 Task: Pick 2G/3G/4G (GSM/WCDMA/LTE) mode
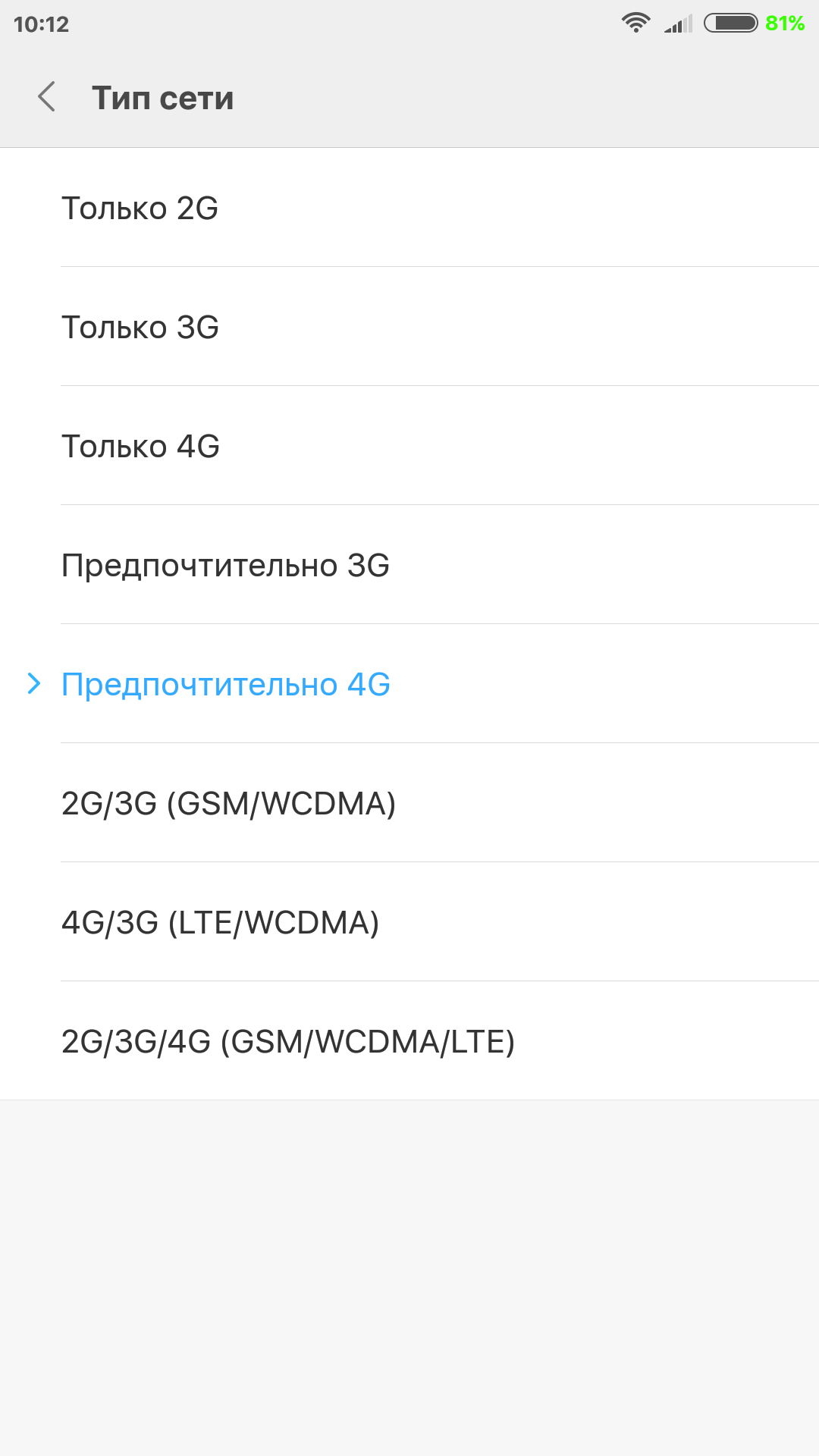(x=409, y=1041)
